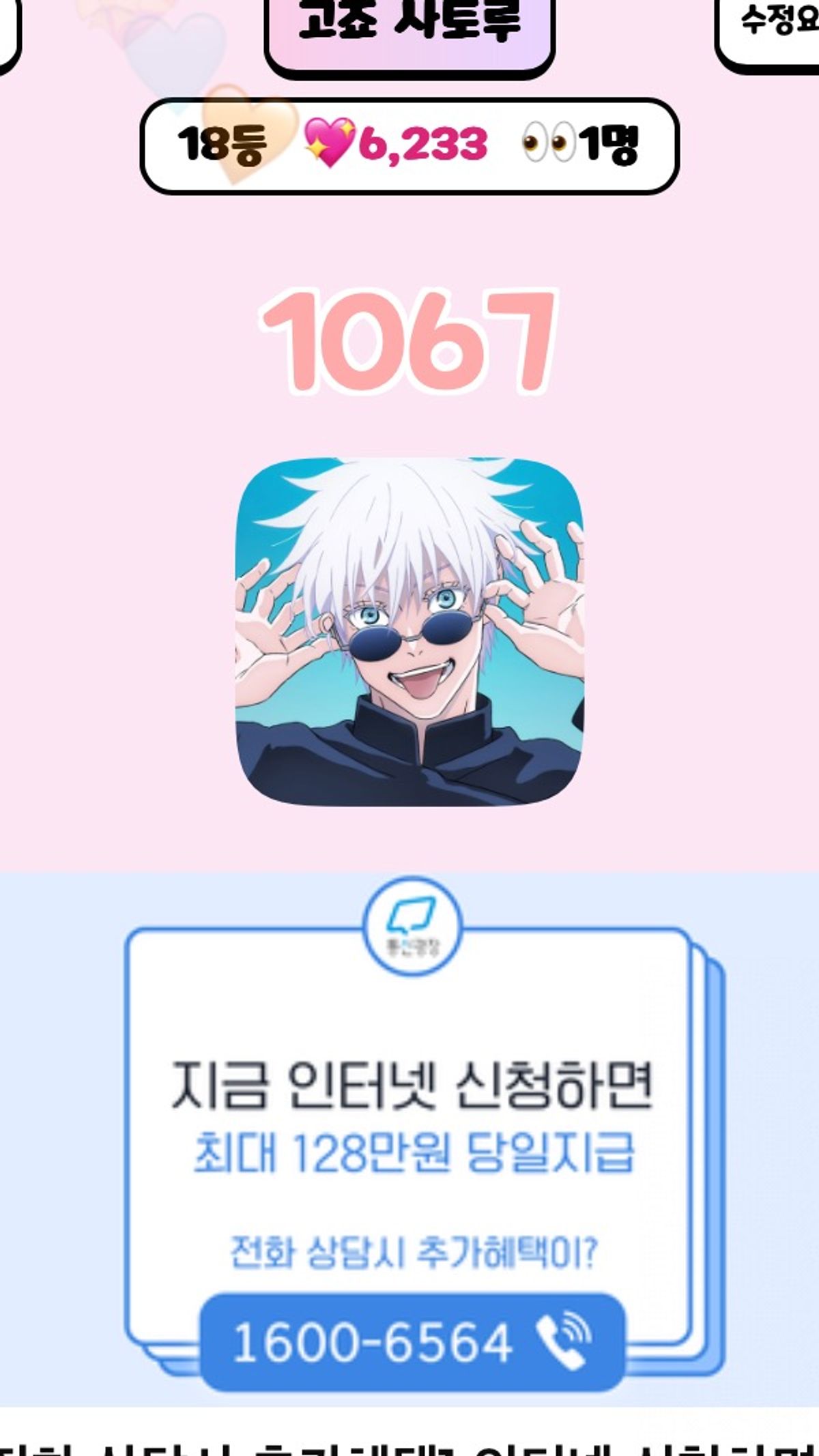Tap the Gojo Satoru character picture
Screen dimensions: 819x1456
coord(409,631)
